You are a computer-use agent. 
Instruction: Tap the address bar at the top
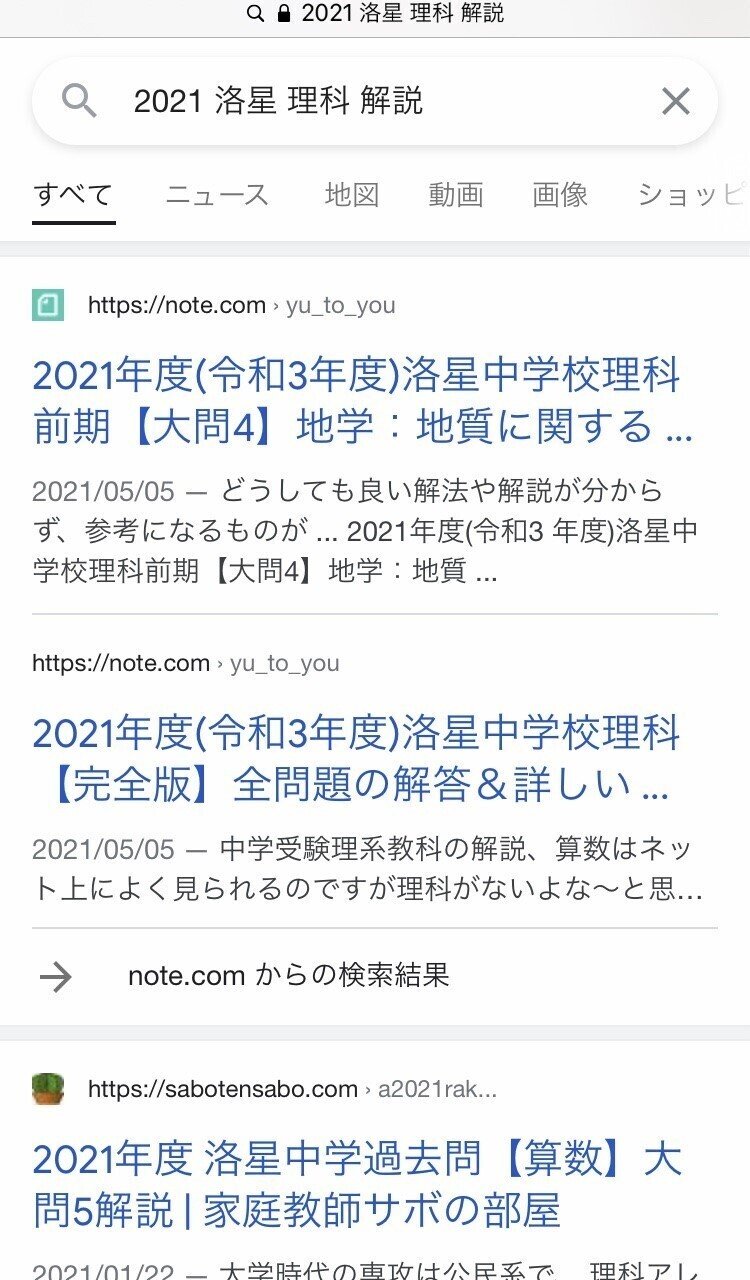tap(375, 14)
